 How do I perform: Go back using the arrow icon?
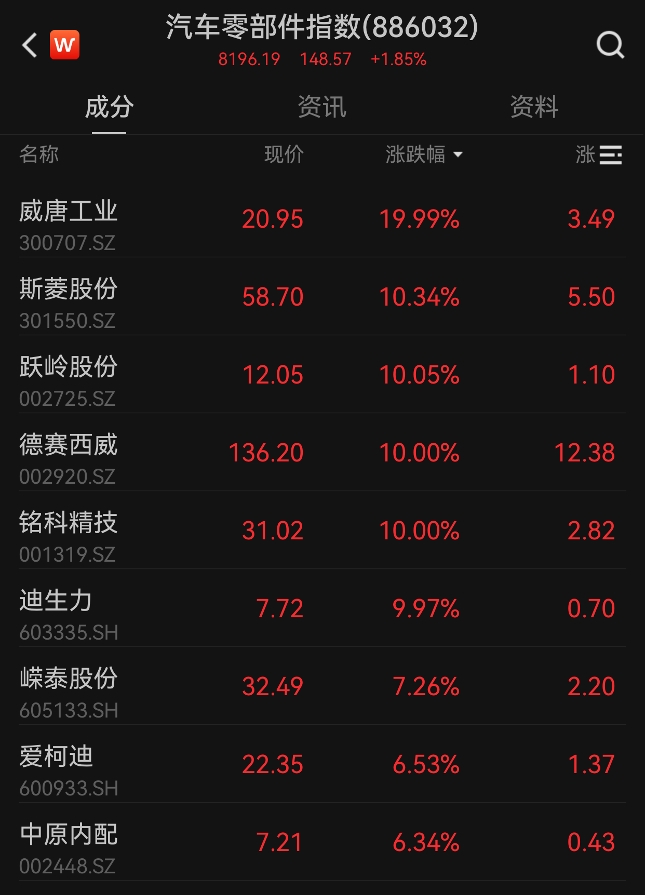click(x=29, y=45)
